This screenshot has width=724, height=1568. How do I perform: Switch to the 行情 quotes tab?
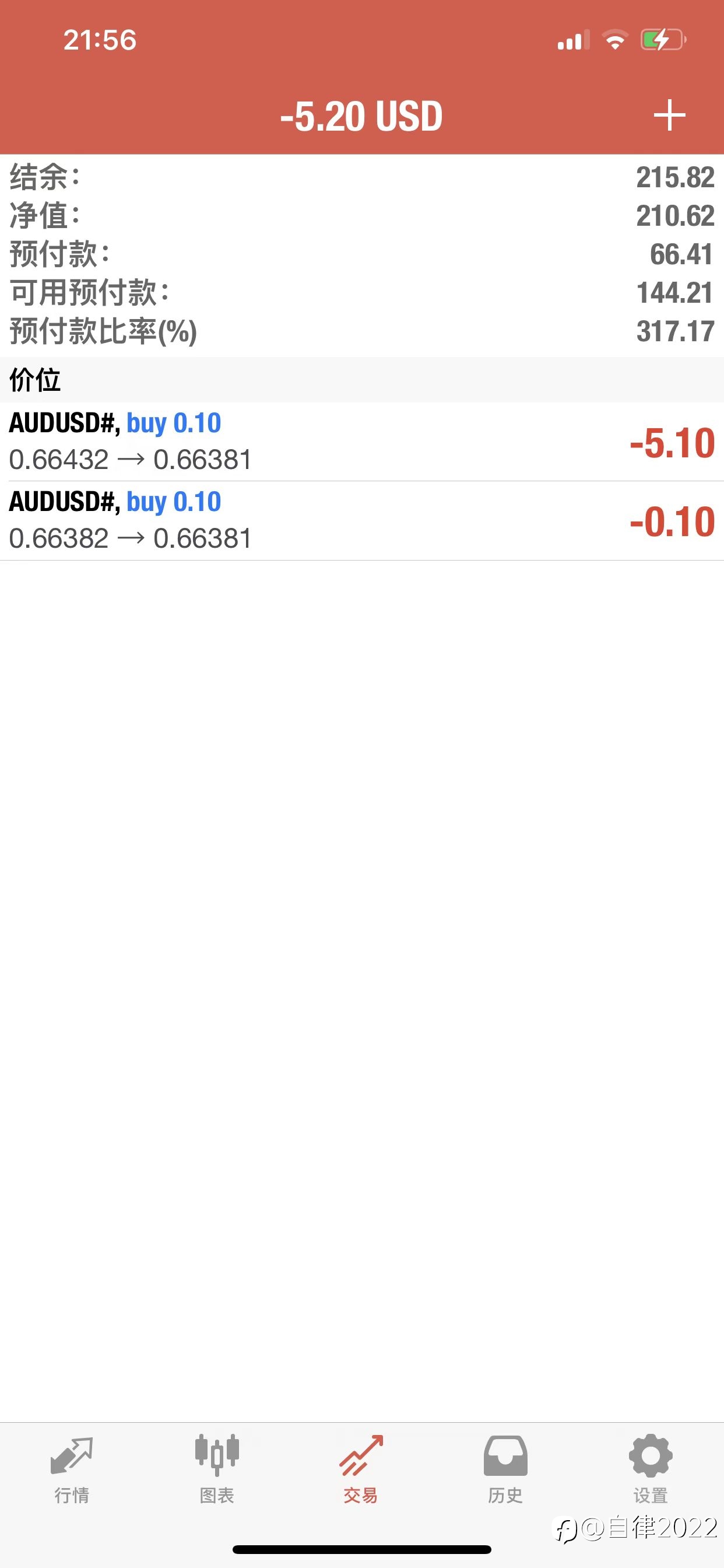coord(72,1469)
